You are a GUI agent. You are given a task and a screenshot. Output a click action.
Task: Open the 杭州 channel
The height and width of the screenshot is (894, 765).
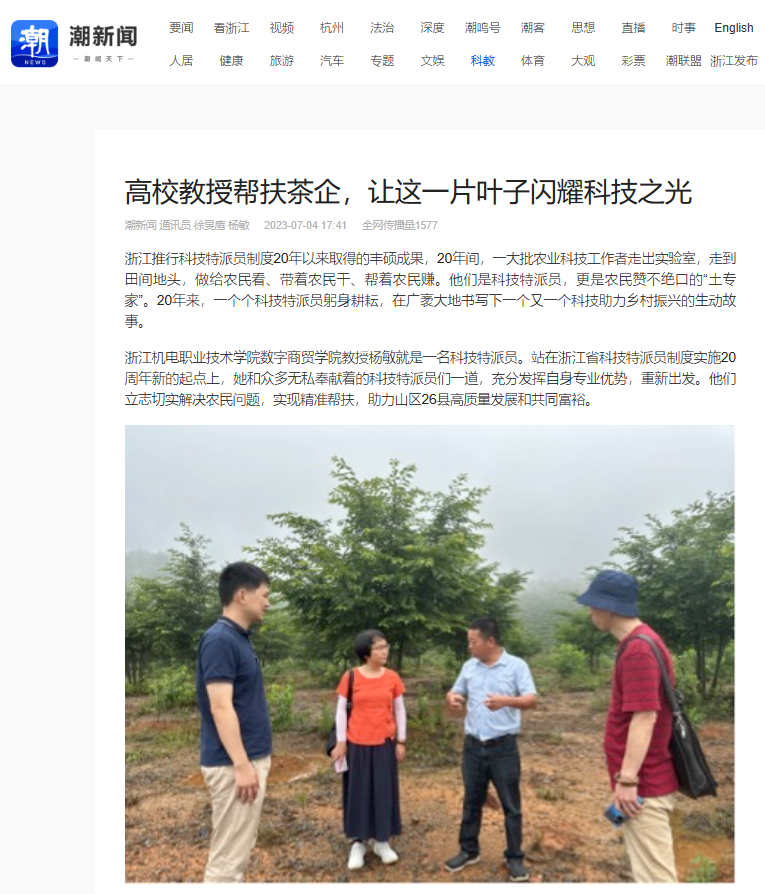click(x=332, y=28)
